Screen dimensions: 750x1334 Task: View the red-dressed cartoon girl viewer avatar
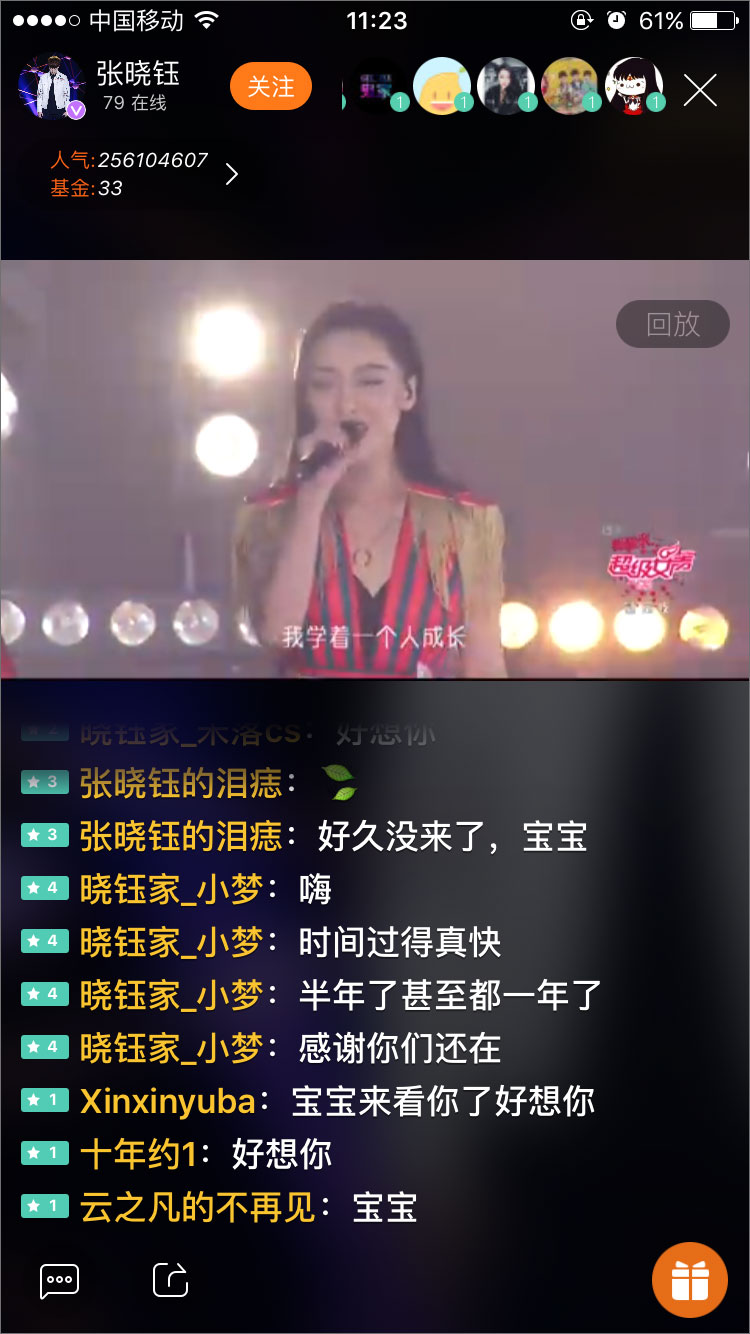coord(634,86)
